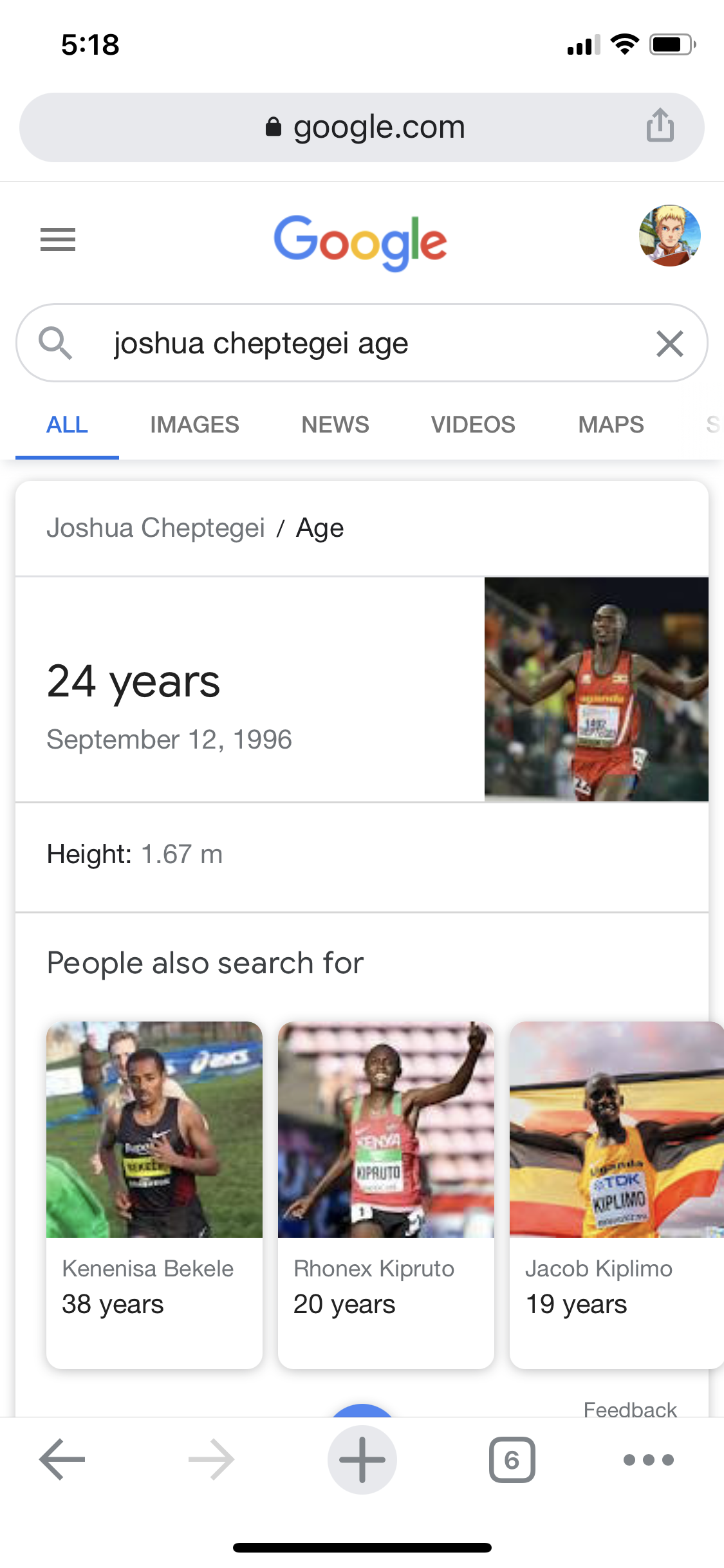Open the Rhonex Kipruto card
This screenshot has height=1568, width=724.
click(386, 1194)
